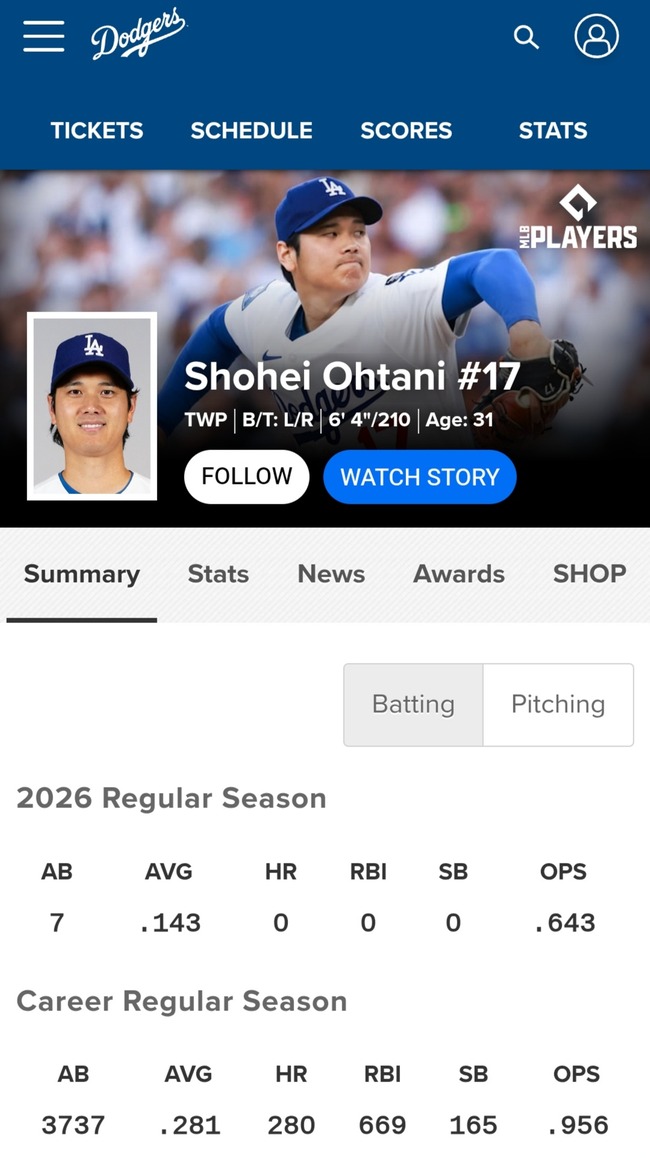Image resolution: width=650 pixels, height=1158 pixels.
Task: Open the TICKETS section
Action: point(97,130)
